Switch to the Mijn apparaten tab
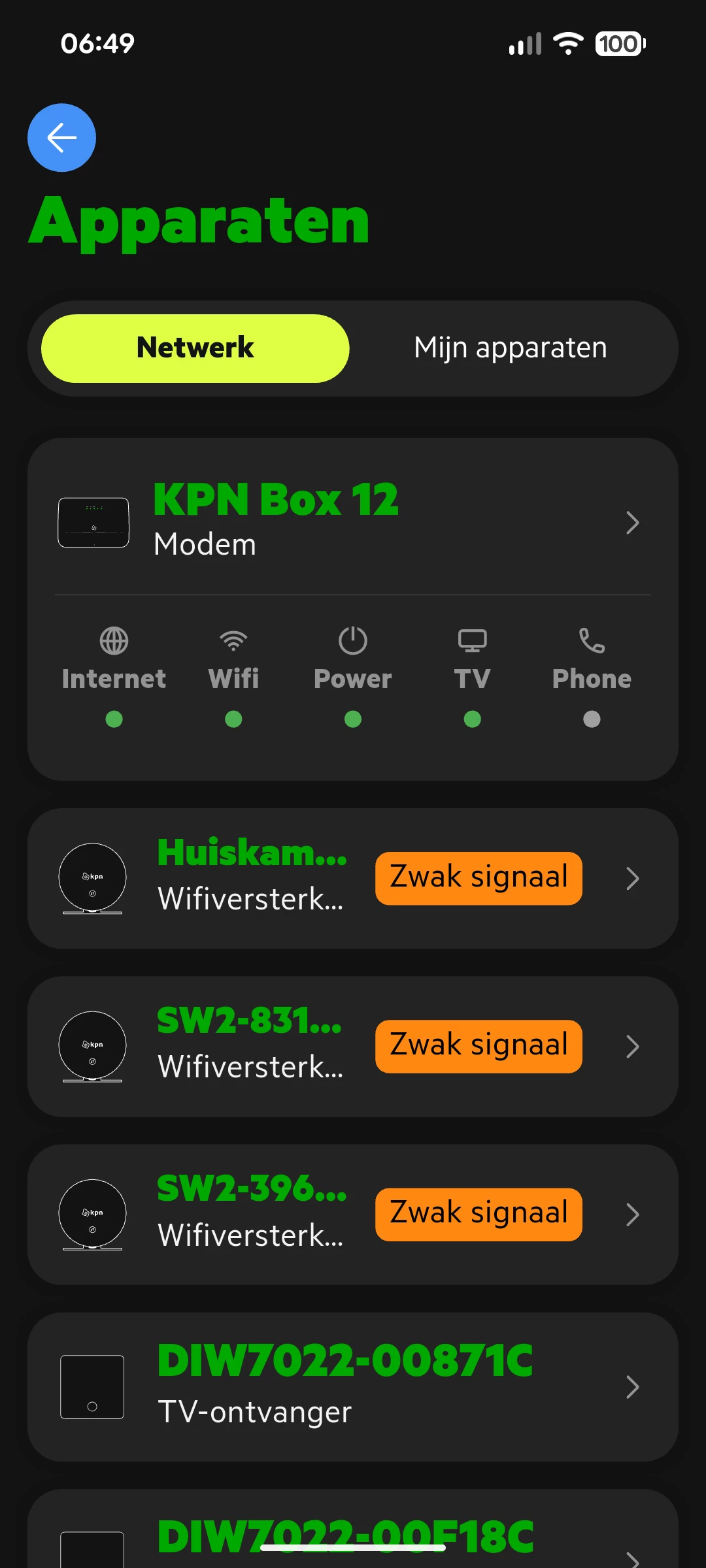The height and width of the screenshot is (1568, 706). click(x=511, y=348)
